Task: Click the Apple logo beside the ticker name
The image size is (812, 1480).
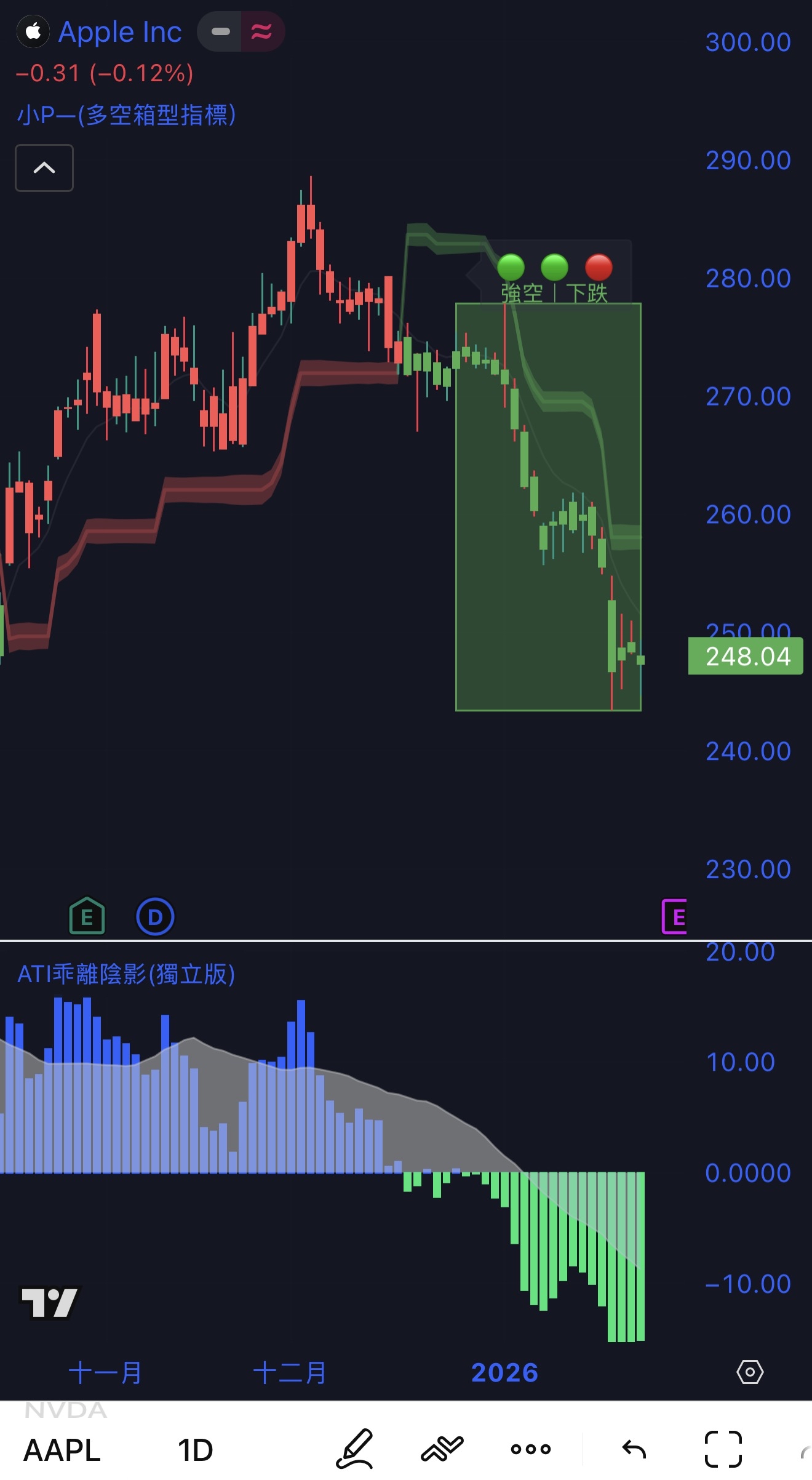Action: [x=34, y=31]
